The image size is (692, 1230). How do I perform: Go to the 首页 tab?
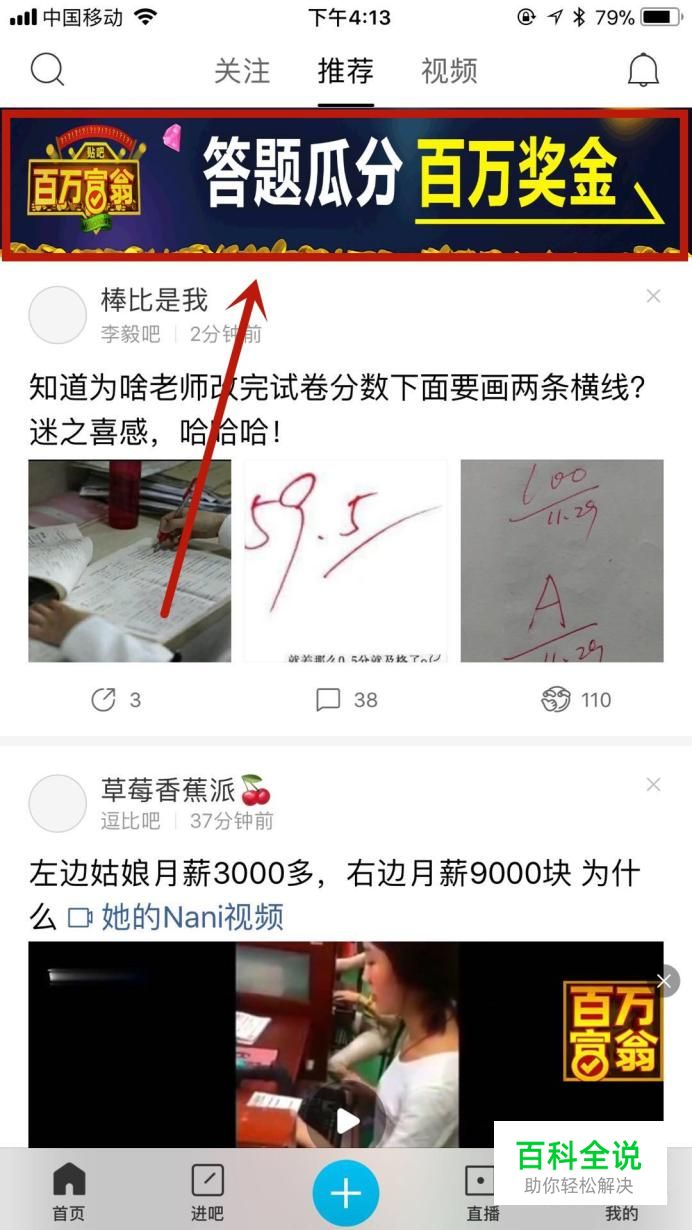[69, 1192]
